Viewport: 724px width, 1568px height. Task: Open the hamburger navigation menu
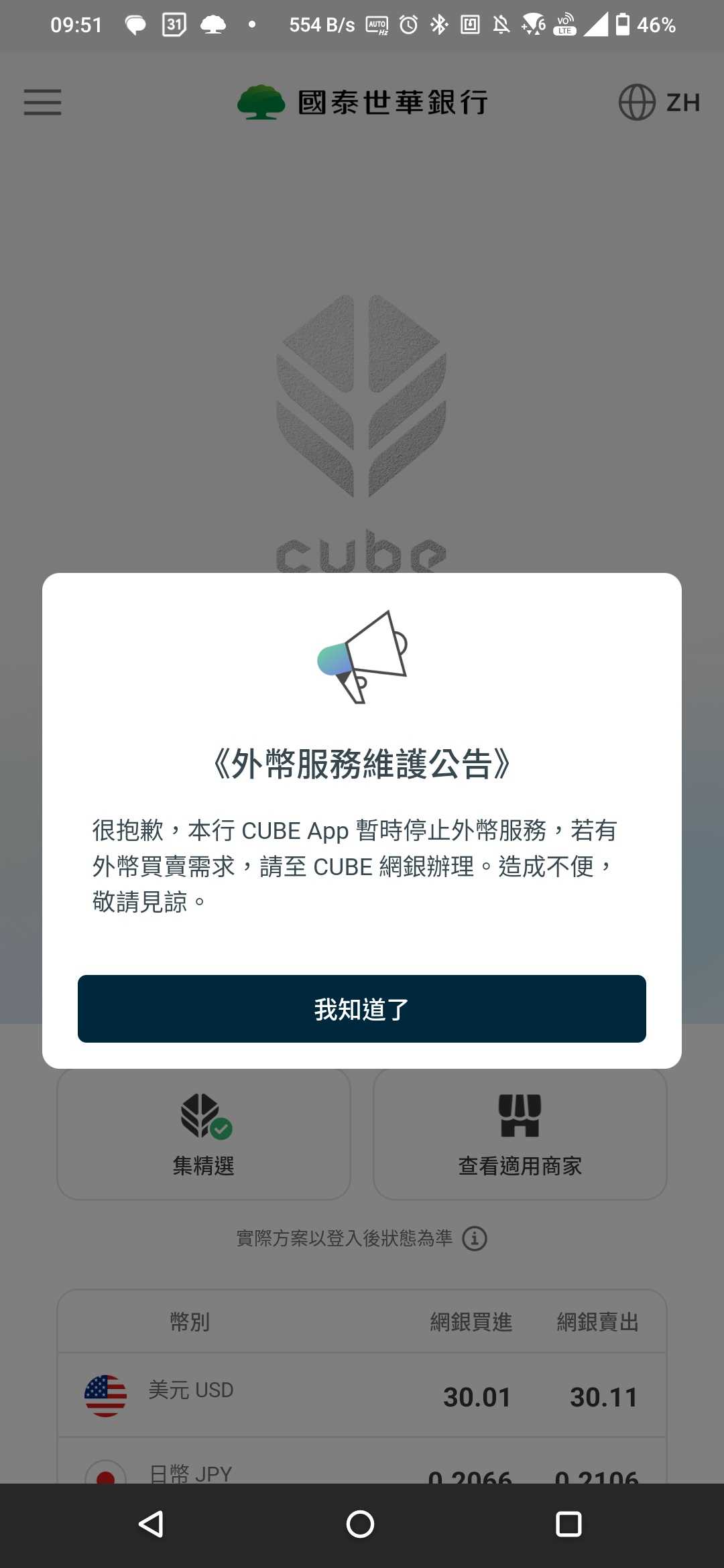[42, 103]
